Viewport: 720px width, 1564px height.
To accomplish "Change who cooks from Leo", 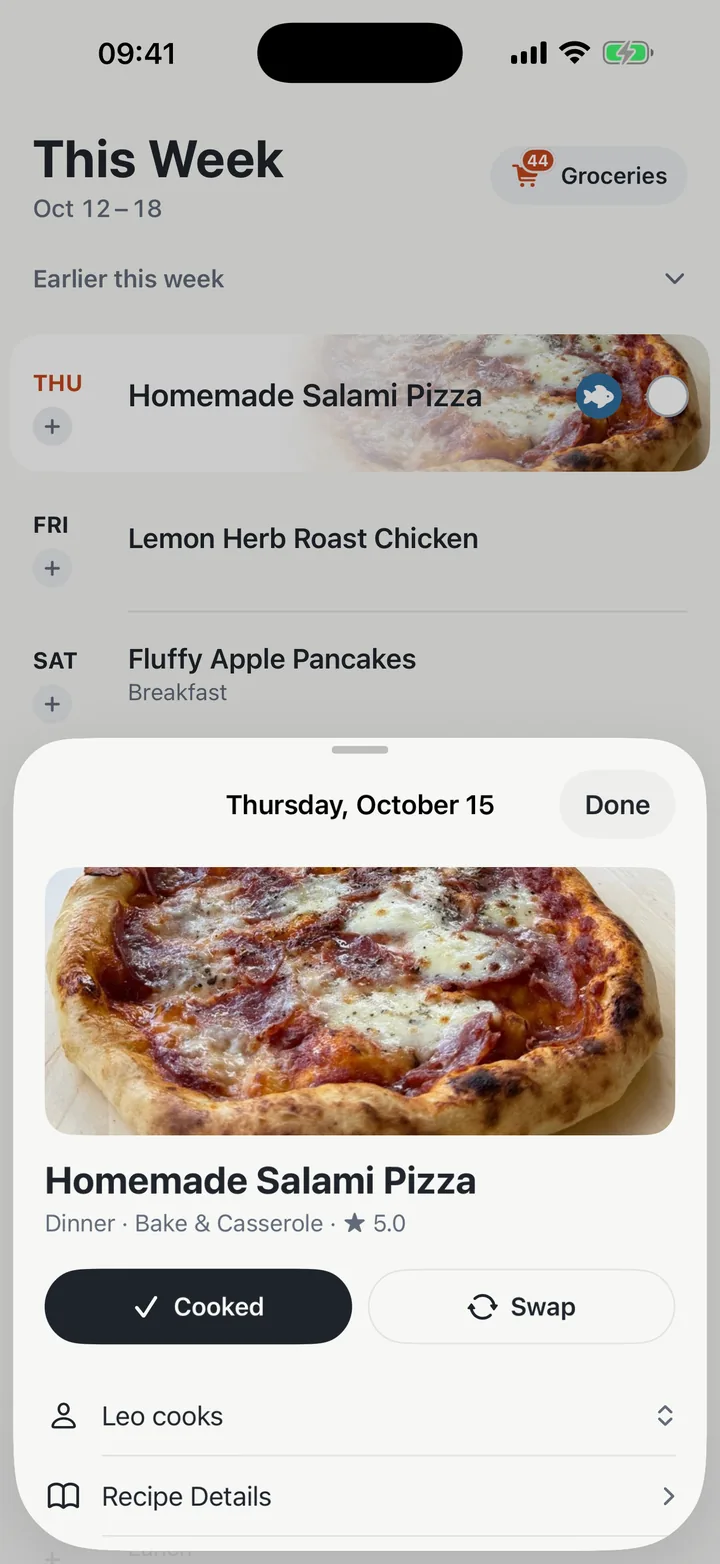I will click(360, 1416).
